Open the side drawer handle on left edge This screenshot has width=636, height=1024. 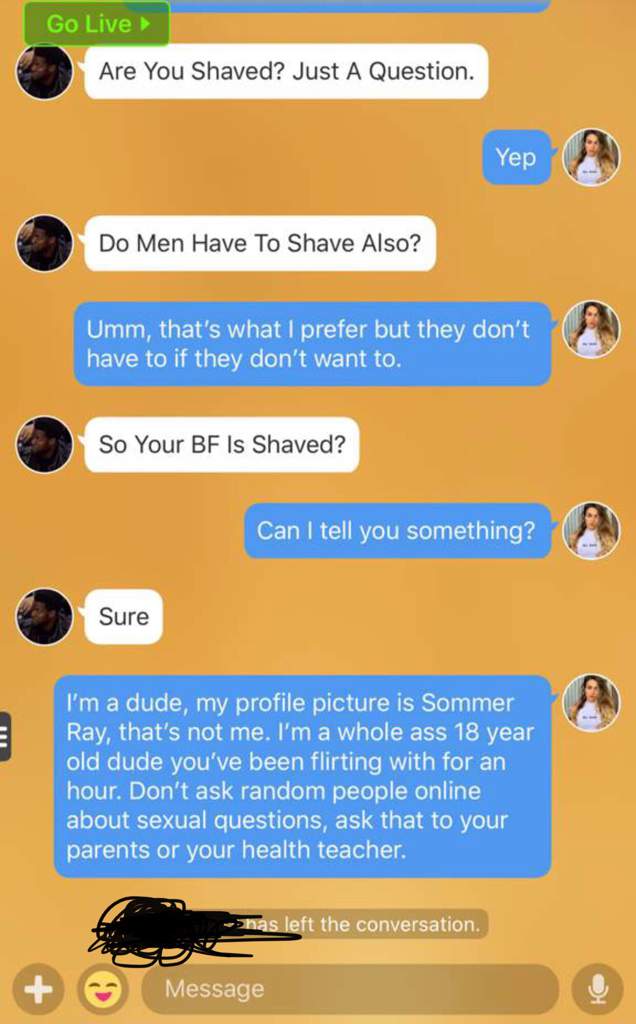pyautogui.click(x=5, y=736)
